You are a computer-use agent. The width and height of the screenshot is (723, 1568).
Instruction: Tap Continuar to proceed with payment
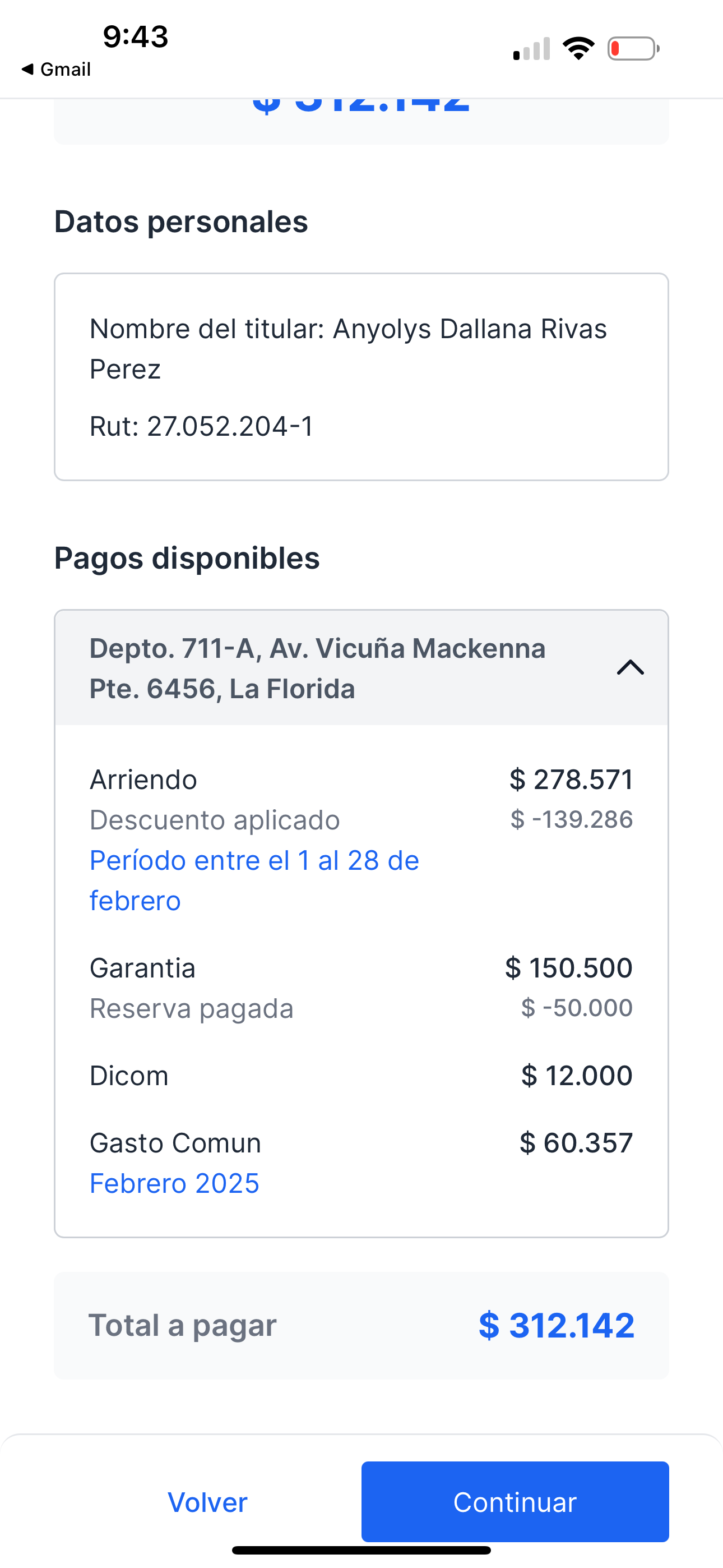(515, 1501)
